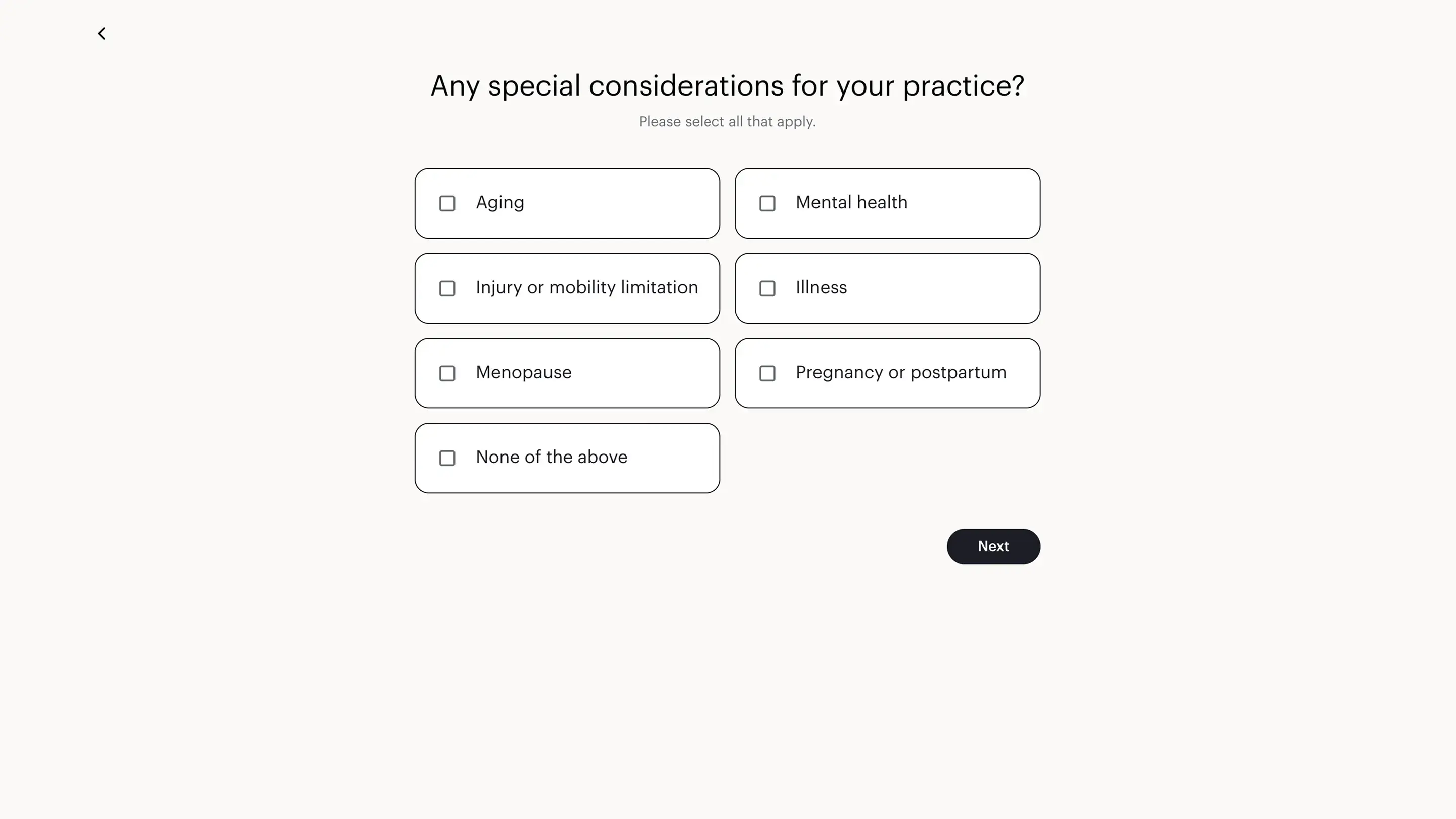The height and width of the screenshot is (819, 1456).
Task: Tap the Next button
Action: 993,547
